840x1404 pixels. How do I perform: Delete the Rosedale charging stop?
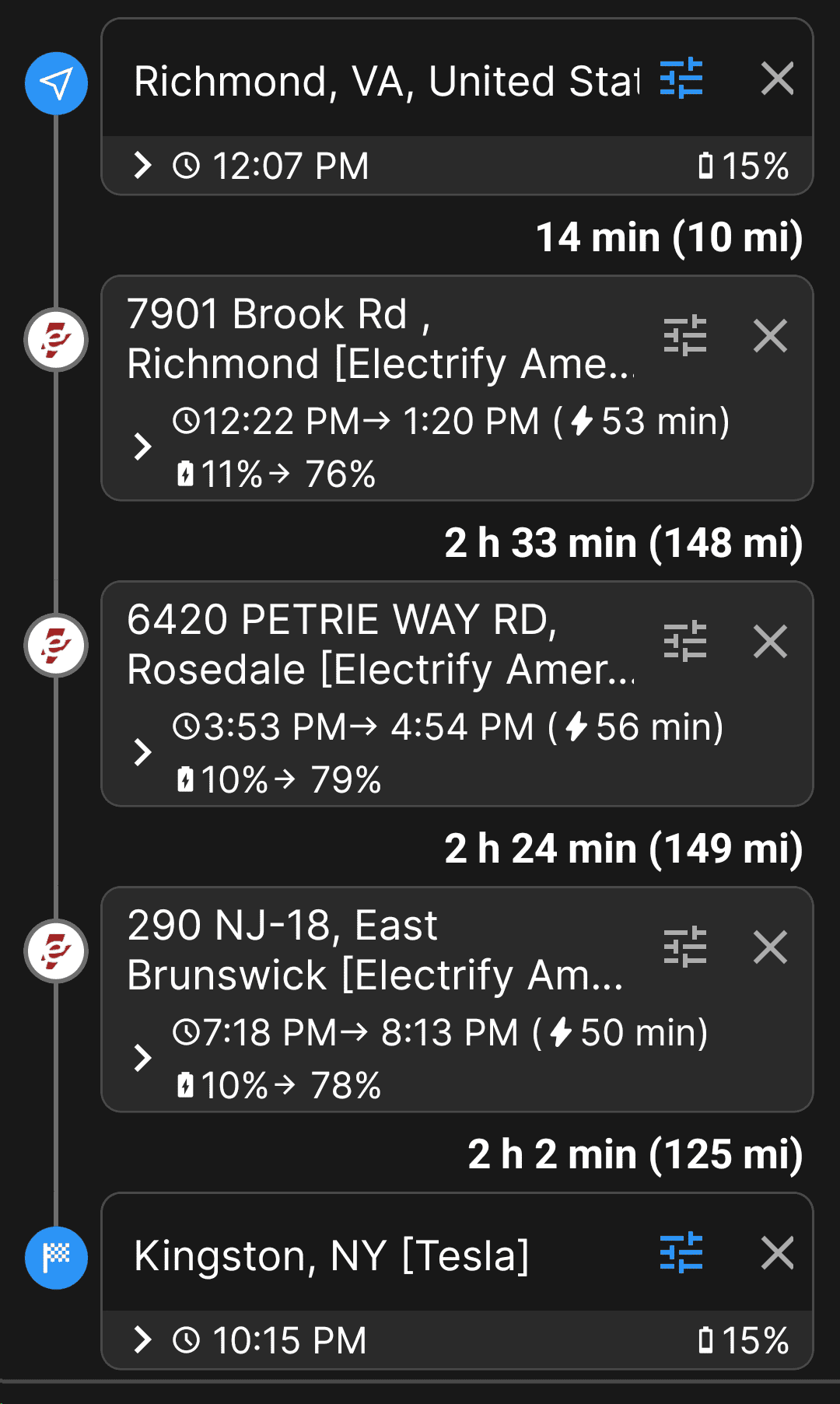click(770, 642)
